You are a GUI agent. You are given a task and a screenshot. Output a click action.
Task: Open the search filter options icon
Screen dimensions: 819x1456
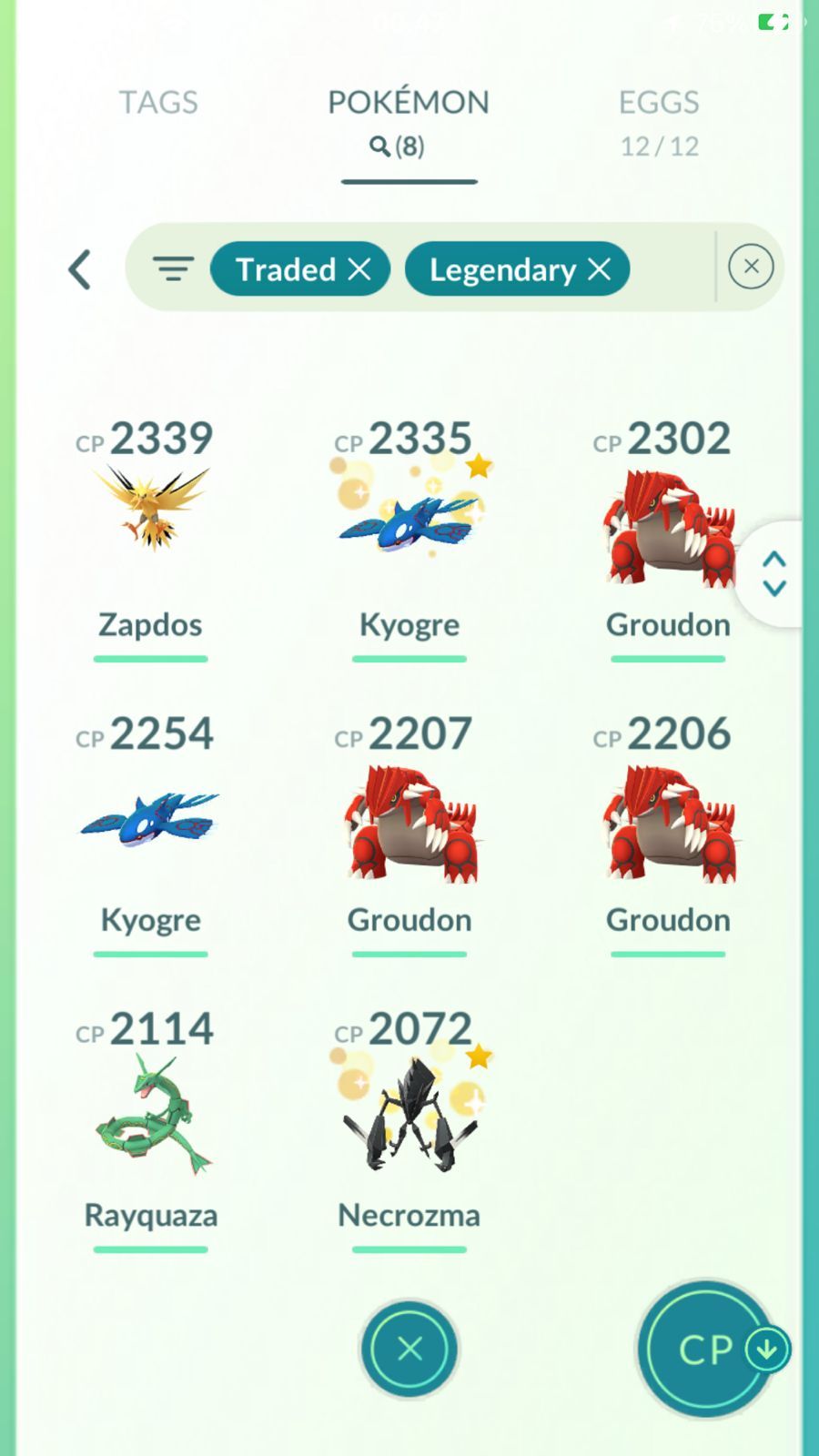coord(173,268)
